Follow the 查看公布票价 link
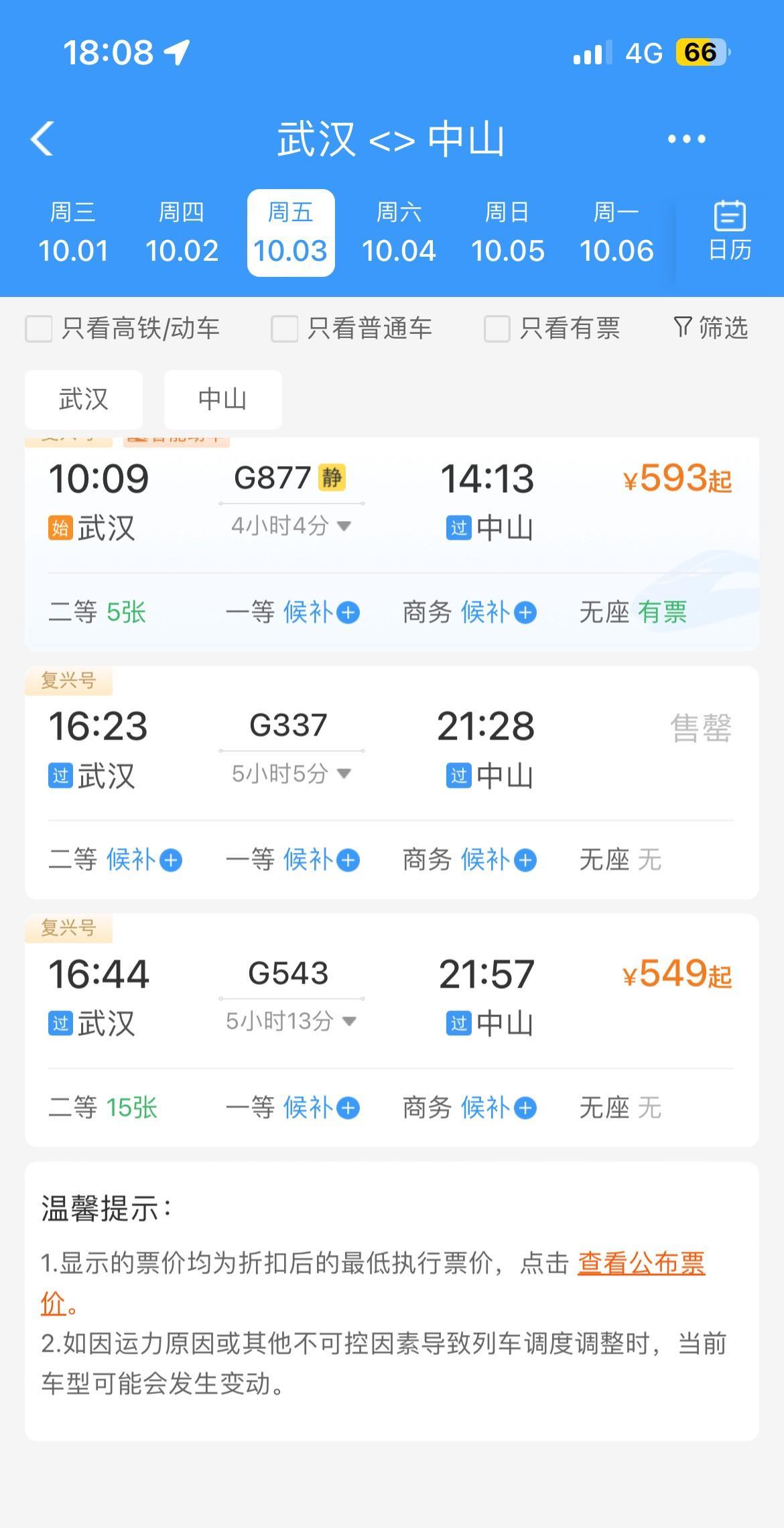 641,1263
